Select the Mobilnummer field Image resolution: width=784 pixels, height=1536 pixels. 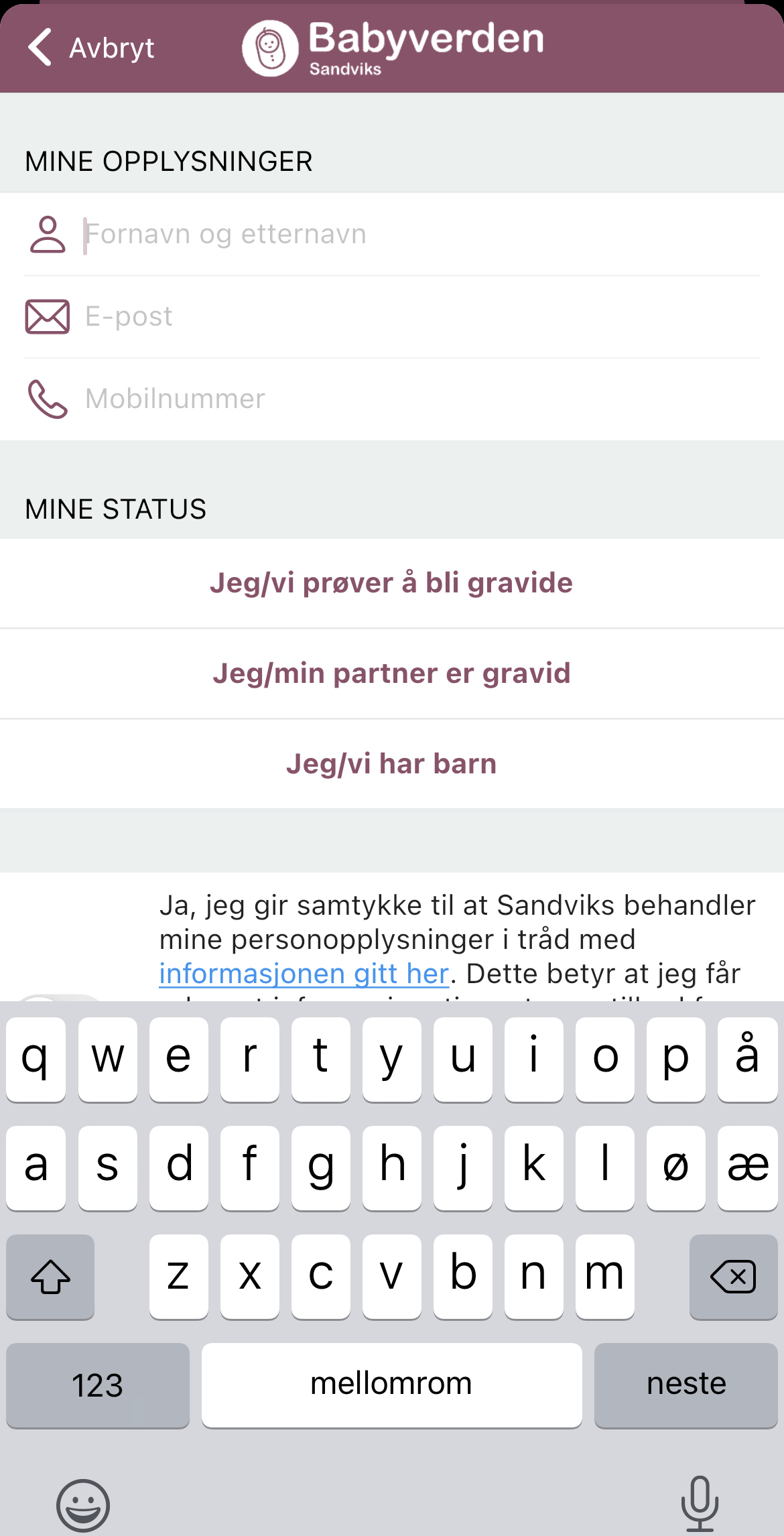(421, 399)
